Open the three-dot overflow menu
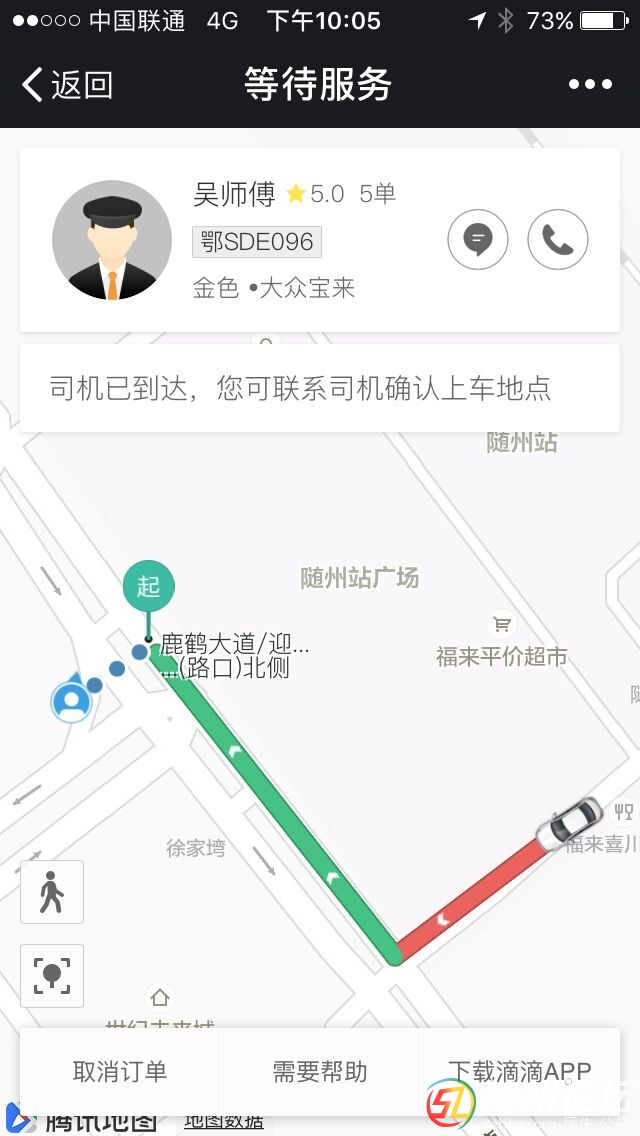The width and height of the screenshot is (640, 1136). click(590, 85)
